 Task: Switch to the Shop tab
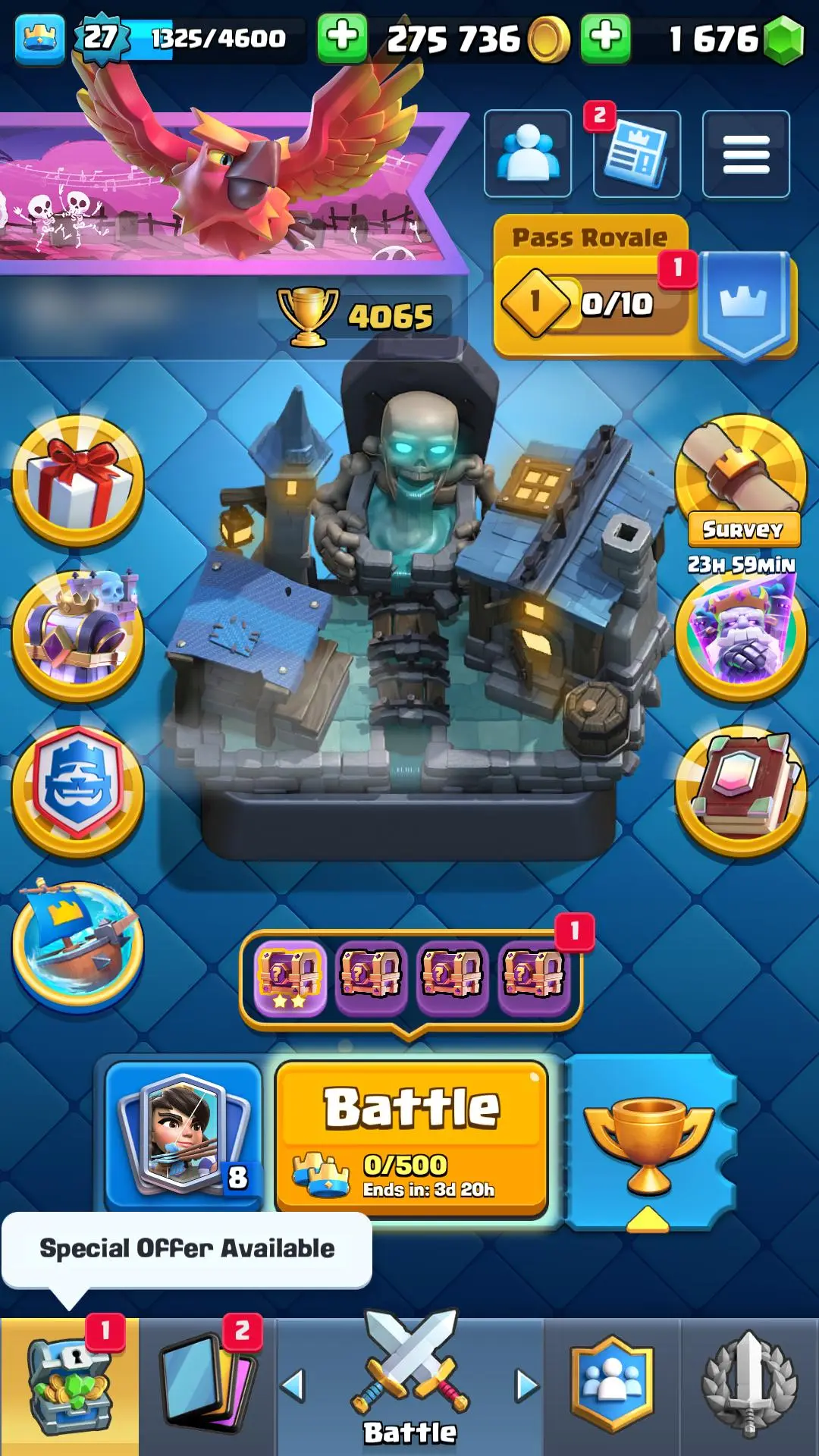coord(69,1386)
